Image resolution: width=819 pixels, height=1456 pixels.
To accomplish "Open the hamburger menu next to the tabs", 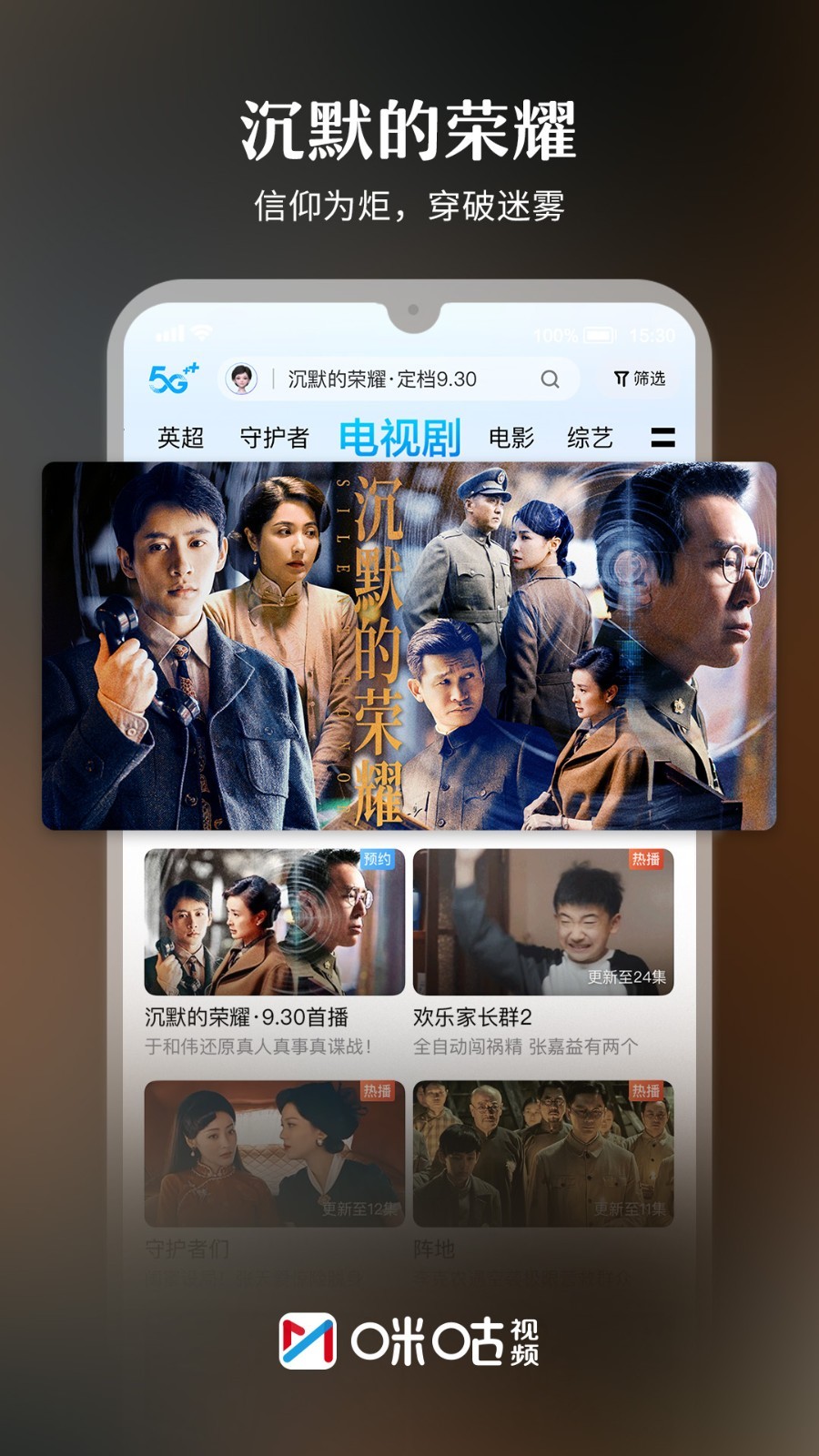I will [658, 437].
